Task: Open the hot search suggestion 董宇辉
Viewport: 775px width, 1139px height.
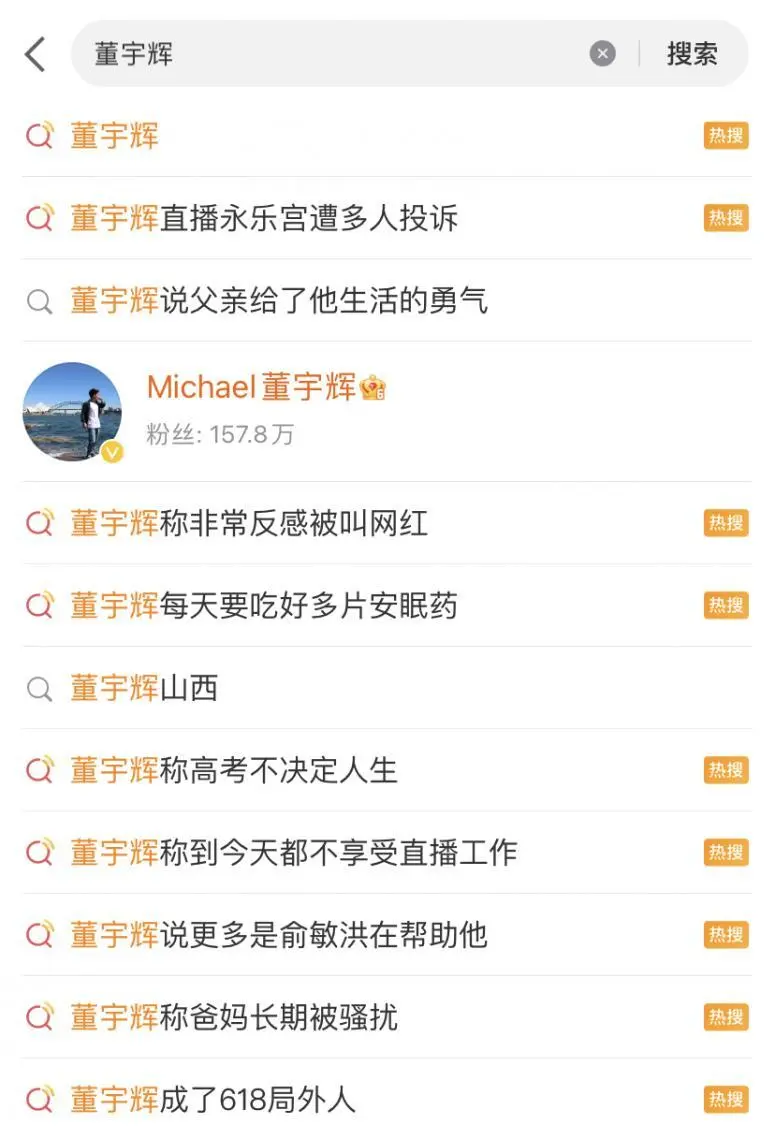Action: click(115, 136)
